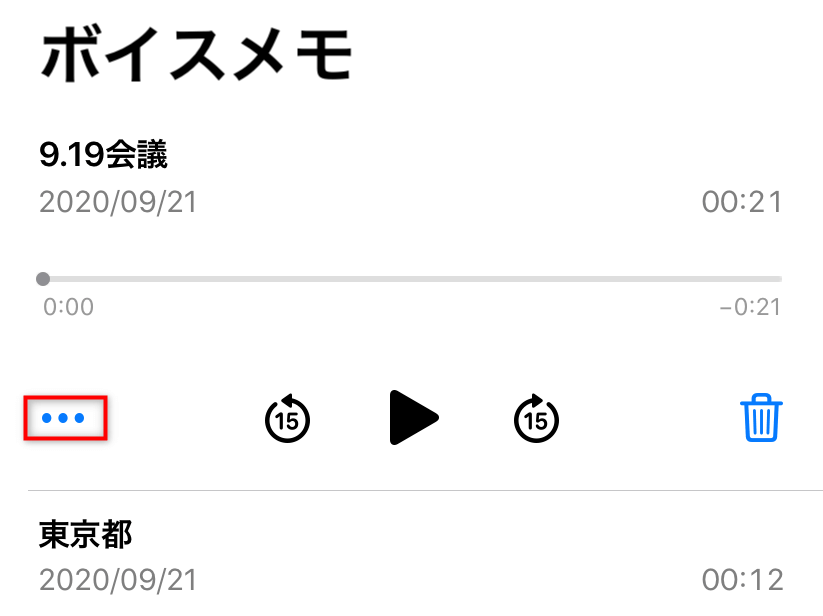The height and width of the screenshot is (616, 823).
Task: Rewind the recording 15 seconds
Action: pos(287,418)
